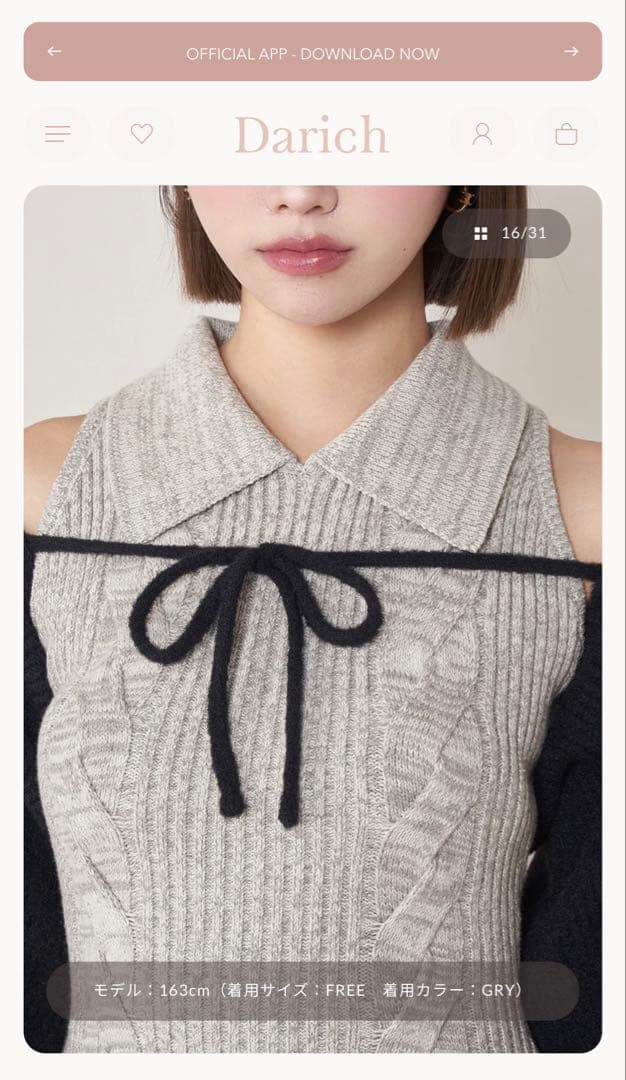Screen dimensions: 626x1080
Task: Open the wishlist heart icon
Action: click(142, 134)
